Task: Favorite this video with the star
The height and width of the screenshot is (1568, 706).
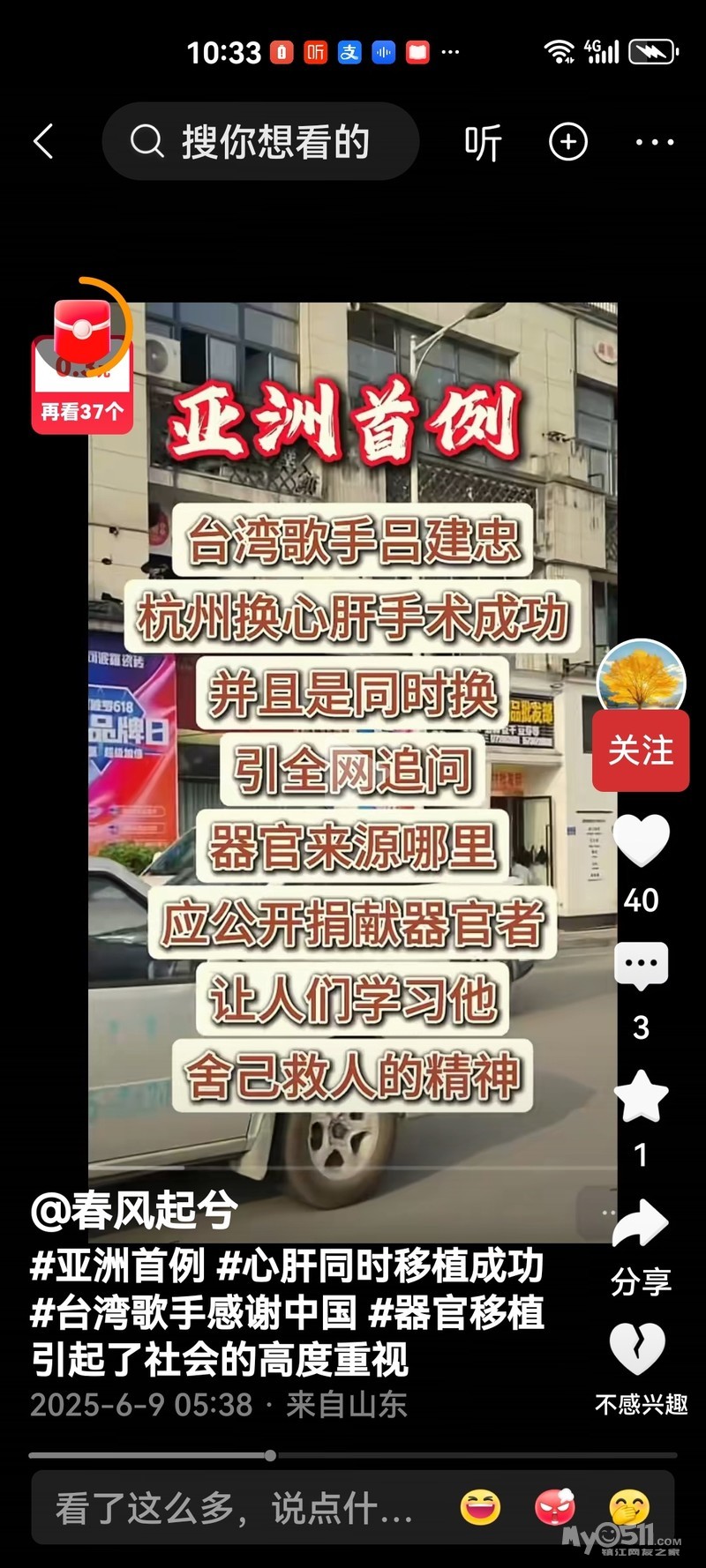Action: pos(642,1096)
